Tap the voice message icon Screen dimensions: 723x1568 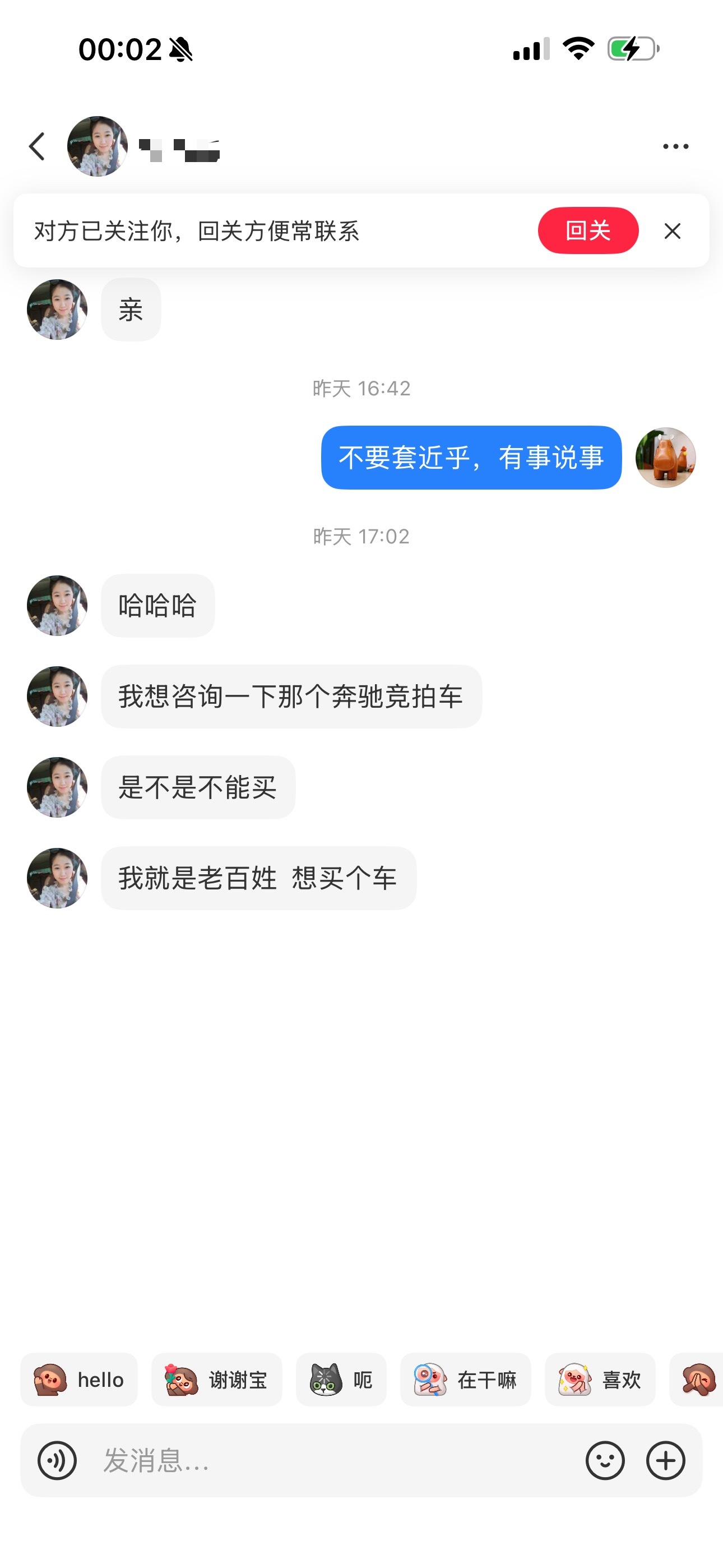pyautogui.click(x=57, y=1460)
